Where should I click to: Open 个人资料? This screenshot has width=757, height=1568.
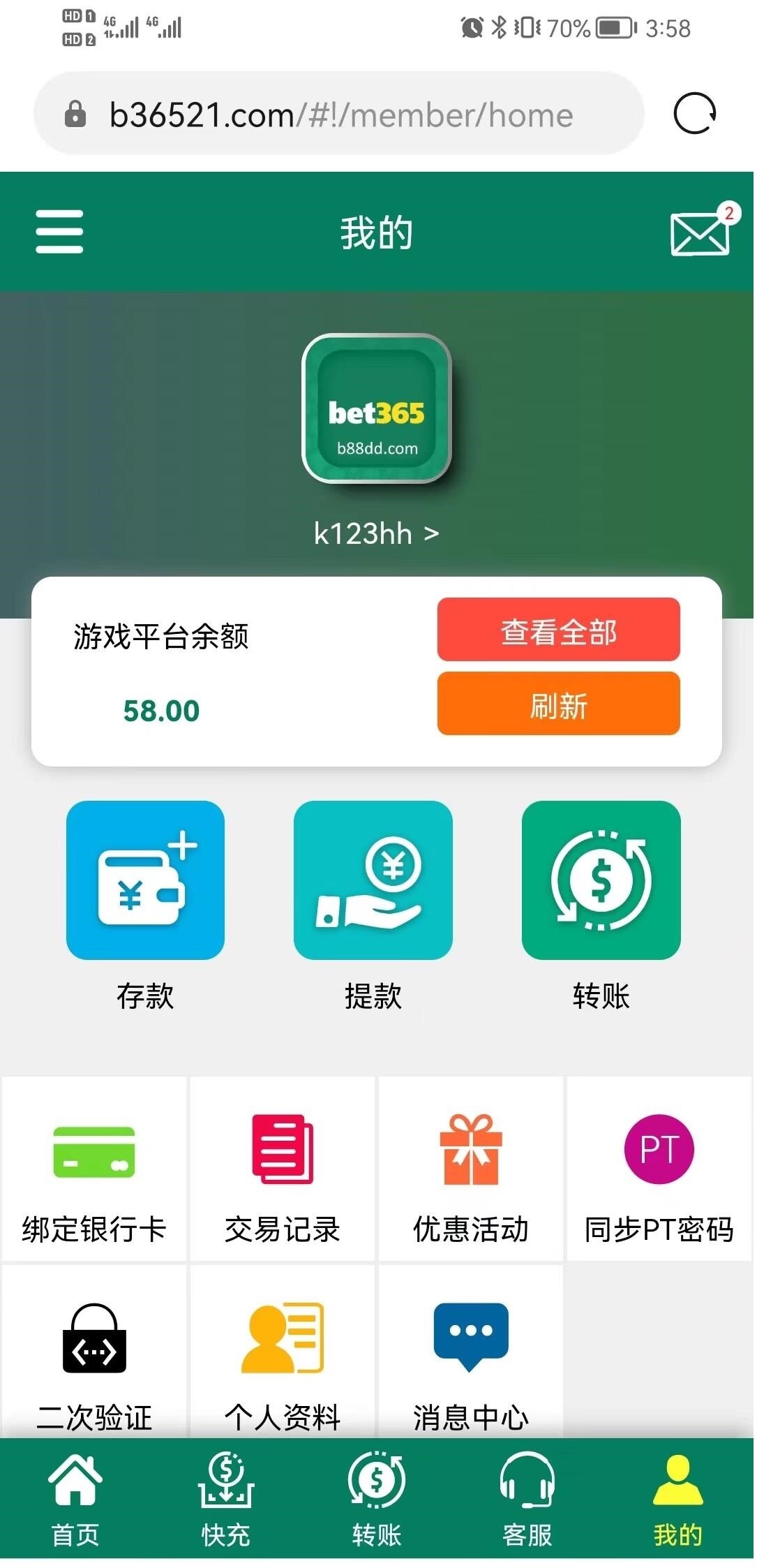283,1356
